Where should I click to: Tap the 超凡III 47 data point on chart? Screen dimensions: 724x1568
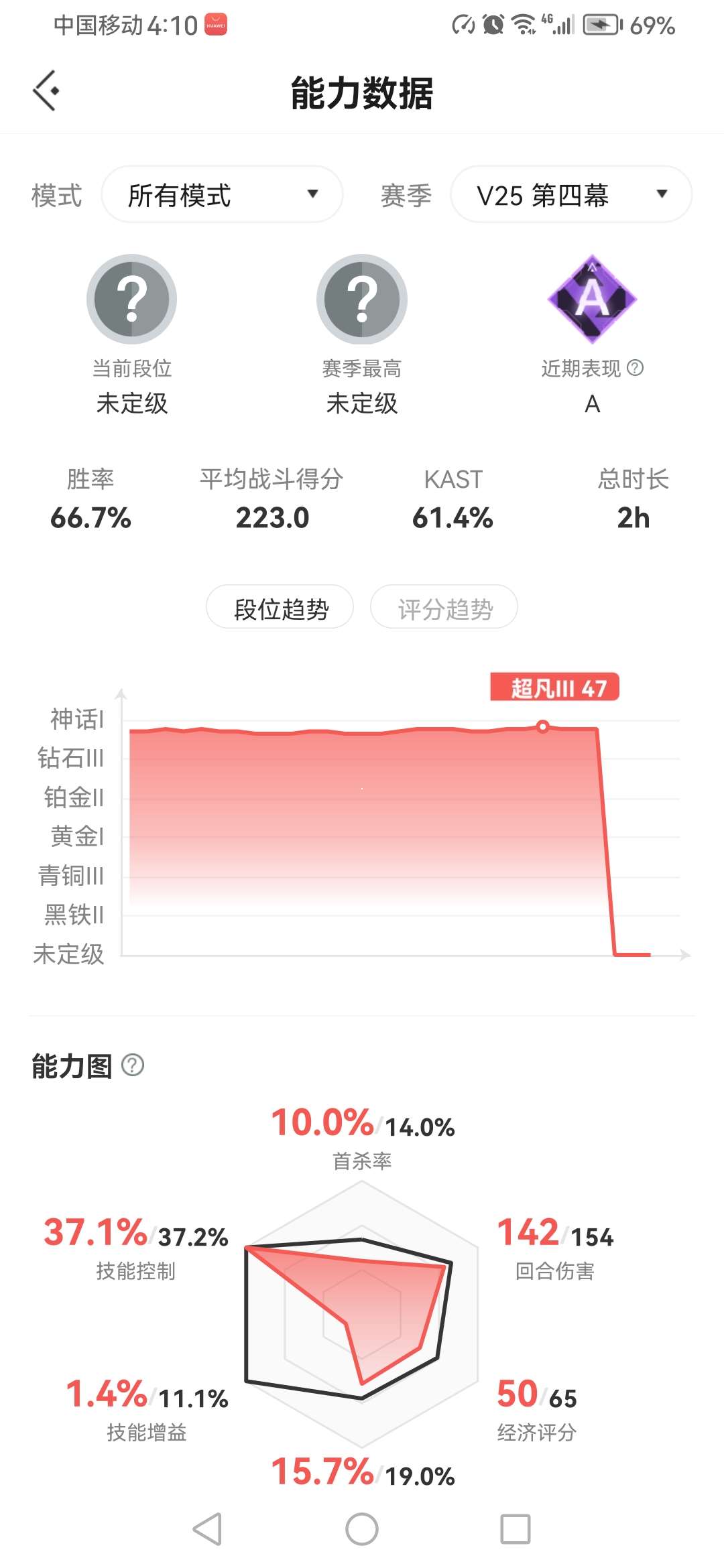point(543,726)
